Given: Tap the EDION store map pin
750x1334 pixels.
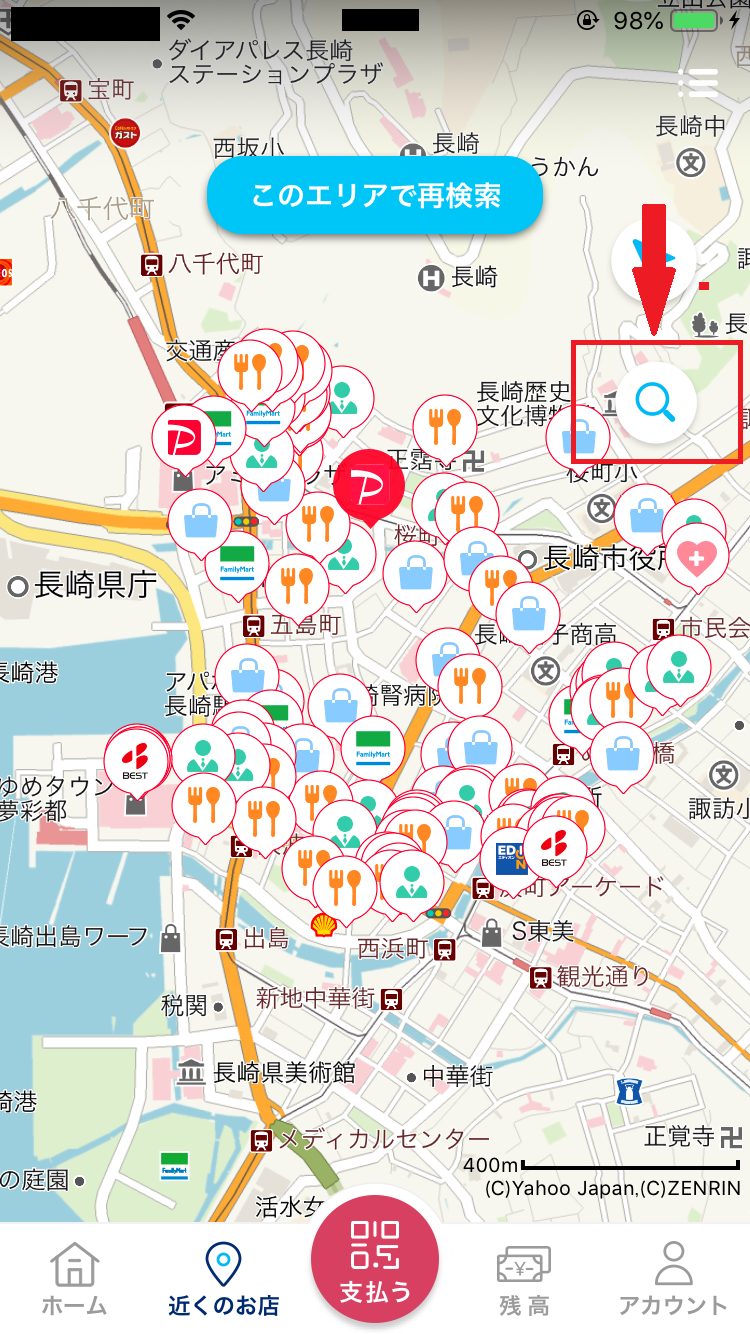Looking at the screenshot, I should [x=512, y=857].
